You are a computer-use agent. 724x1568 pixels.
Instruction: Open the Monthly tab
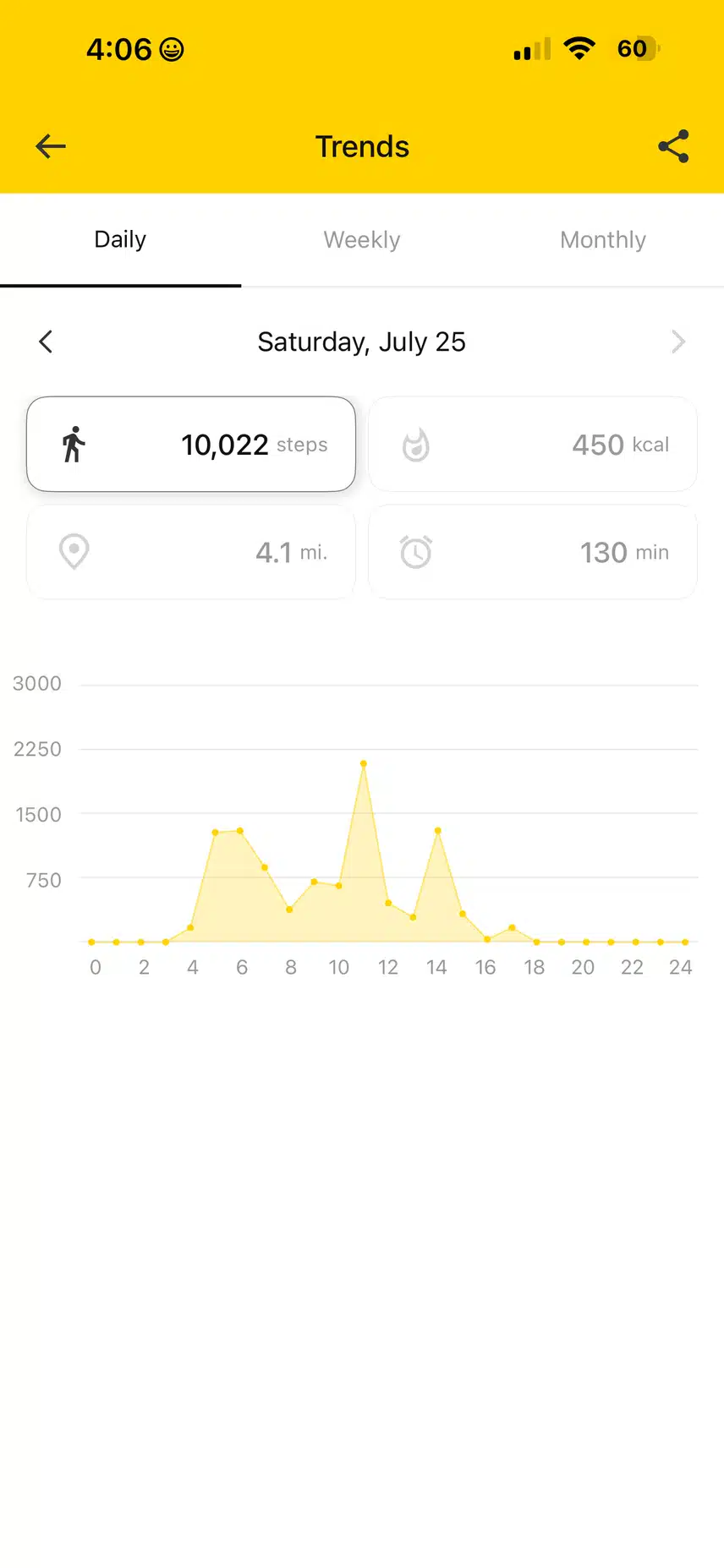(x=603, y=240)
